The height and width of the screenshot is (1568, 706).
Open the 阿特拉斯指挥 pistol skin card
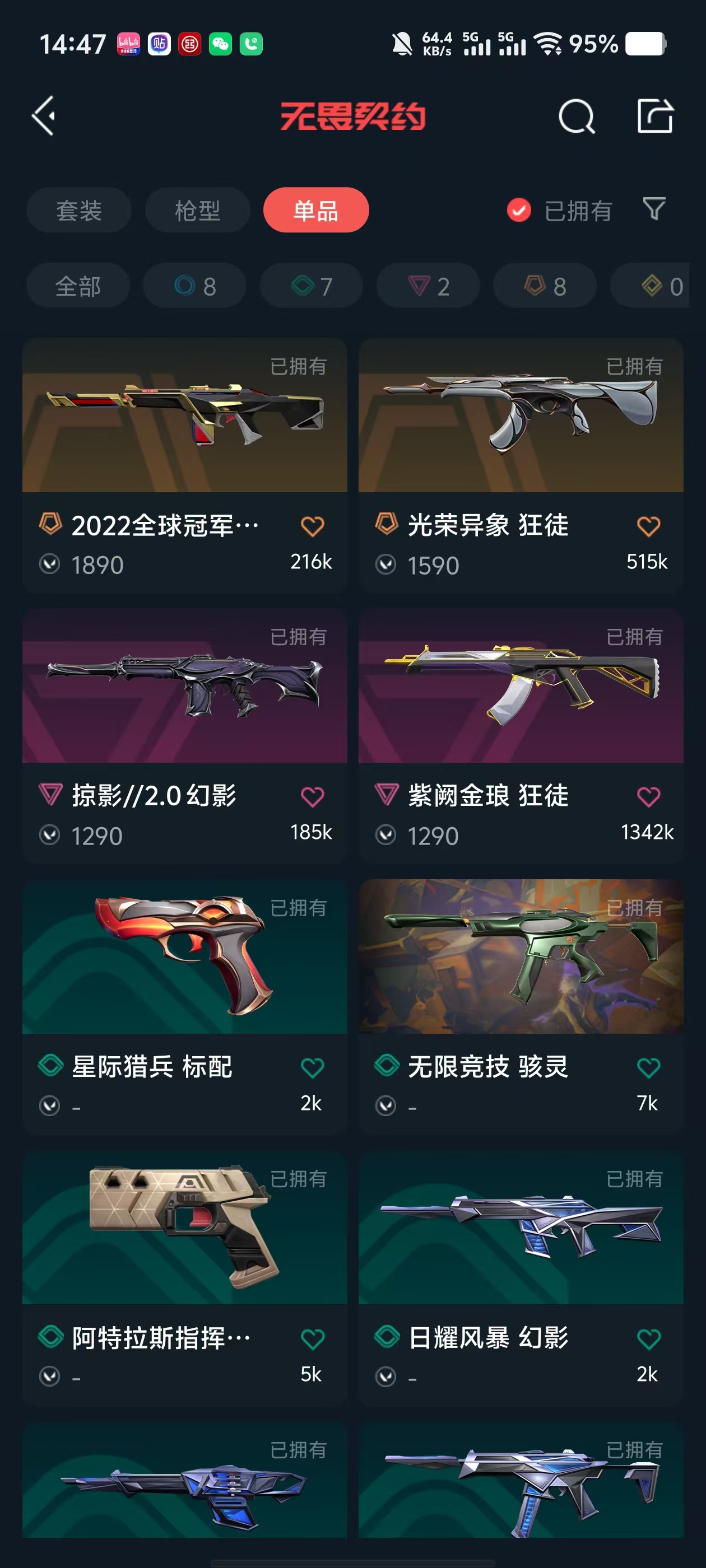click(x=184, y=1278)
